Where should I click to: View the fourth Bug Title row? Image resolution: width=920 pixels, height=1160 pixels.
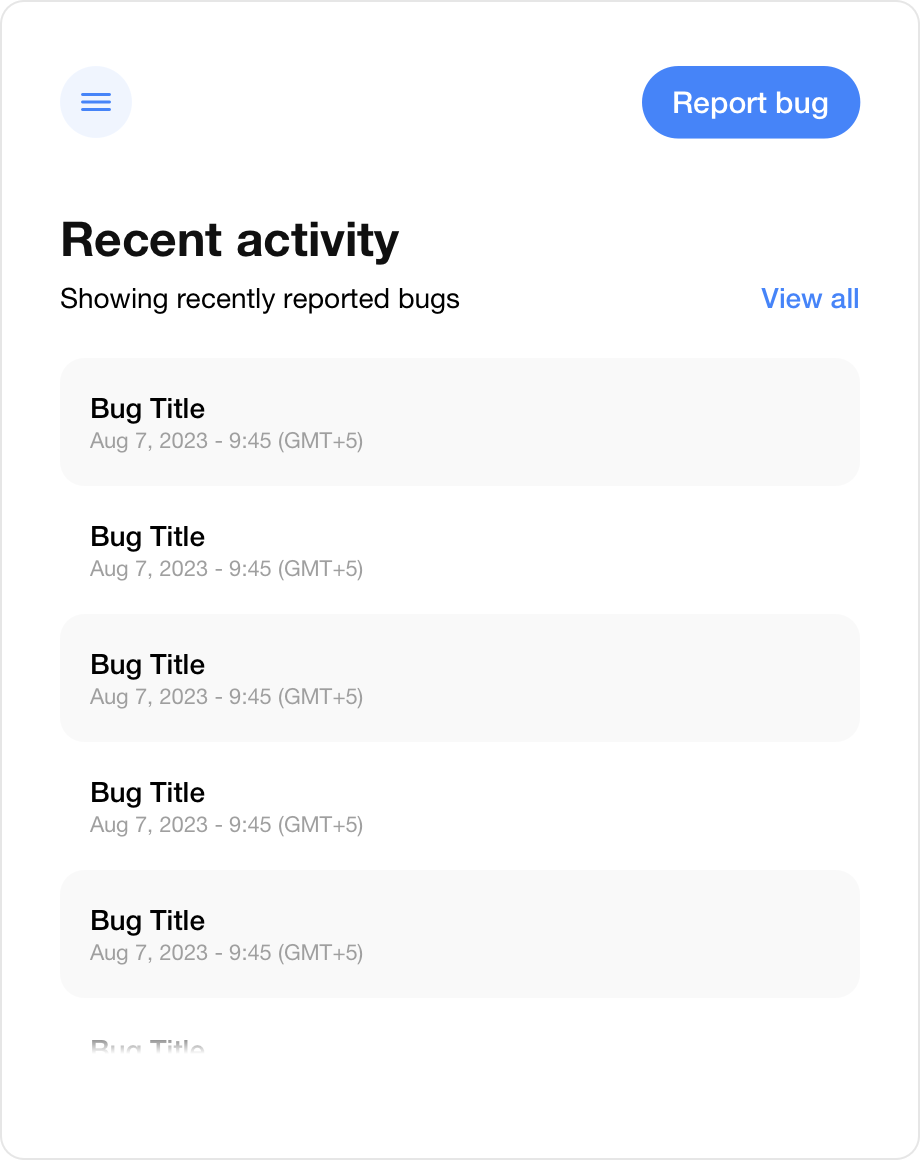pos(460,806)
